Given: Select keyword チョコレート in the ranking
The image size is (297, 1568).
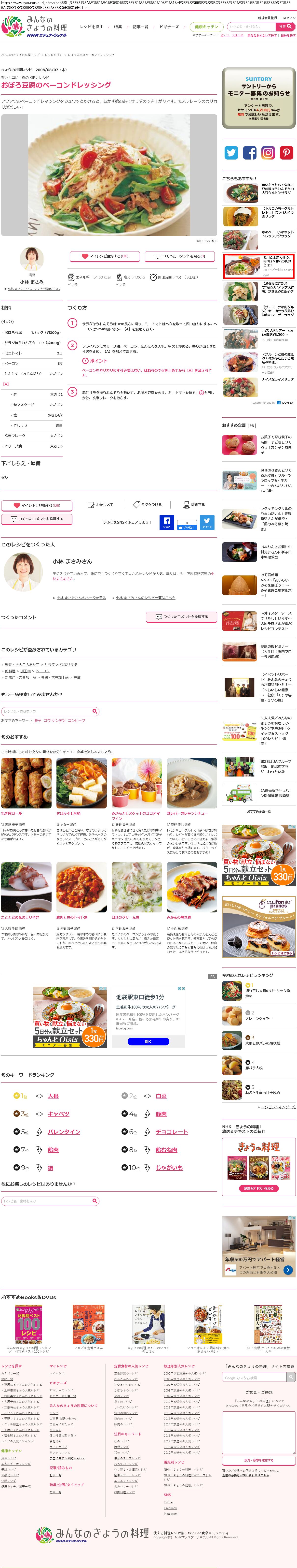Looking at the screenshot, I should (171, 1131).
